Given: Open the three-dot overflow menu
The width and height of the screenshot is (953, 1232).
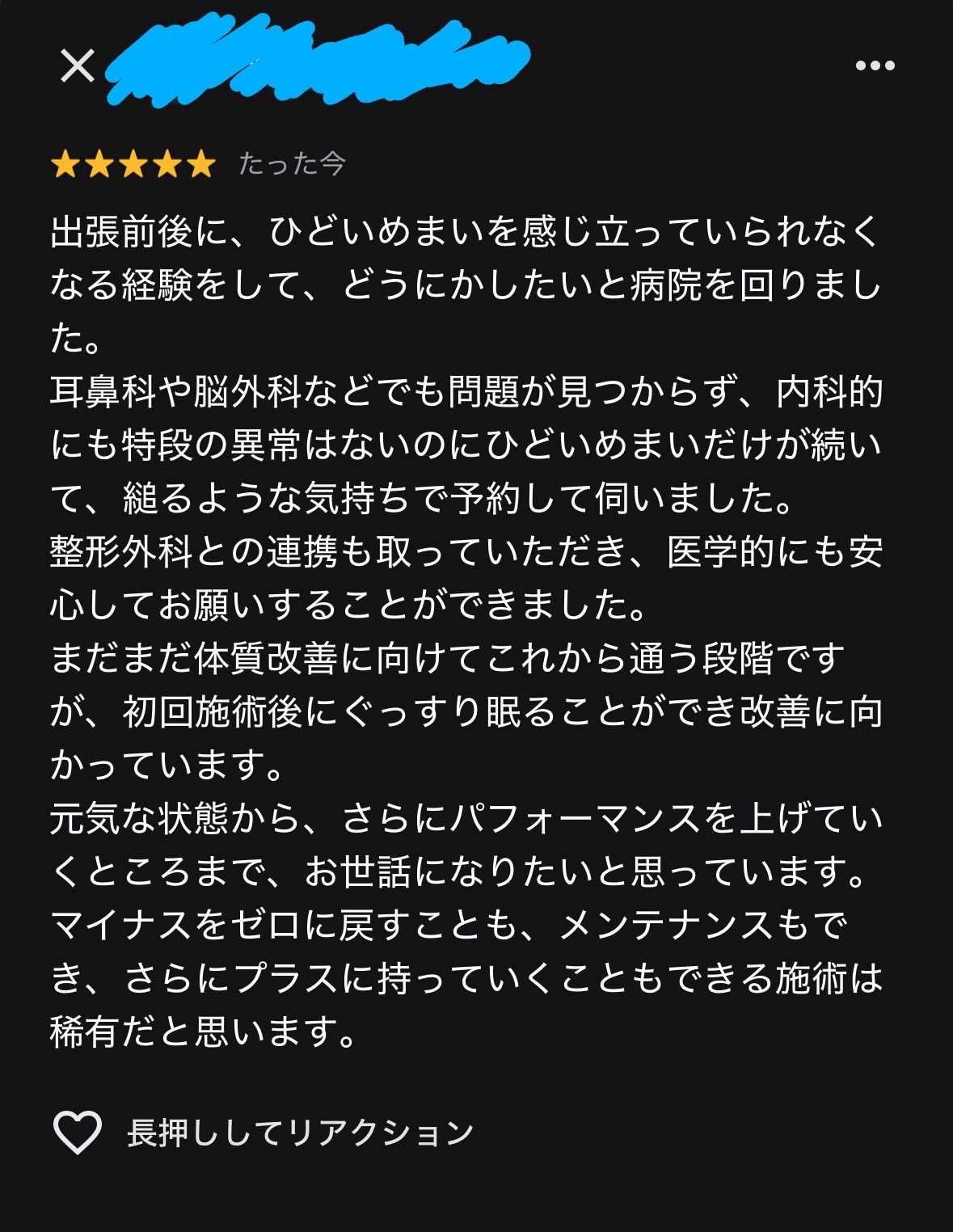Looking at the screenshot, I should click(875, 65).
